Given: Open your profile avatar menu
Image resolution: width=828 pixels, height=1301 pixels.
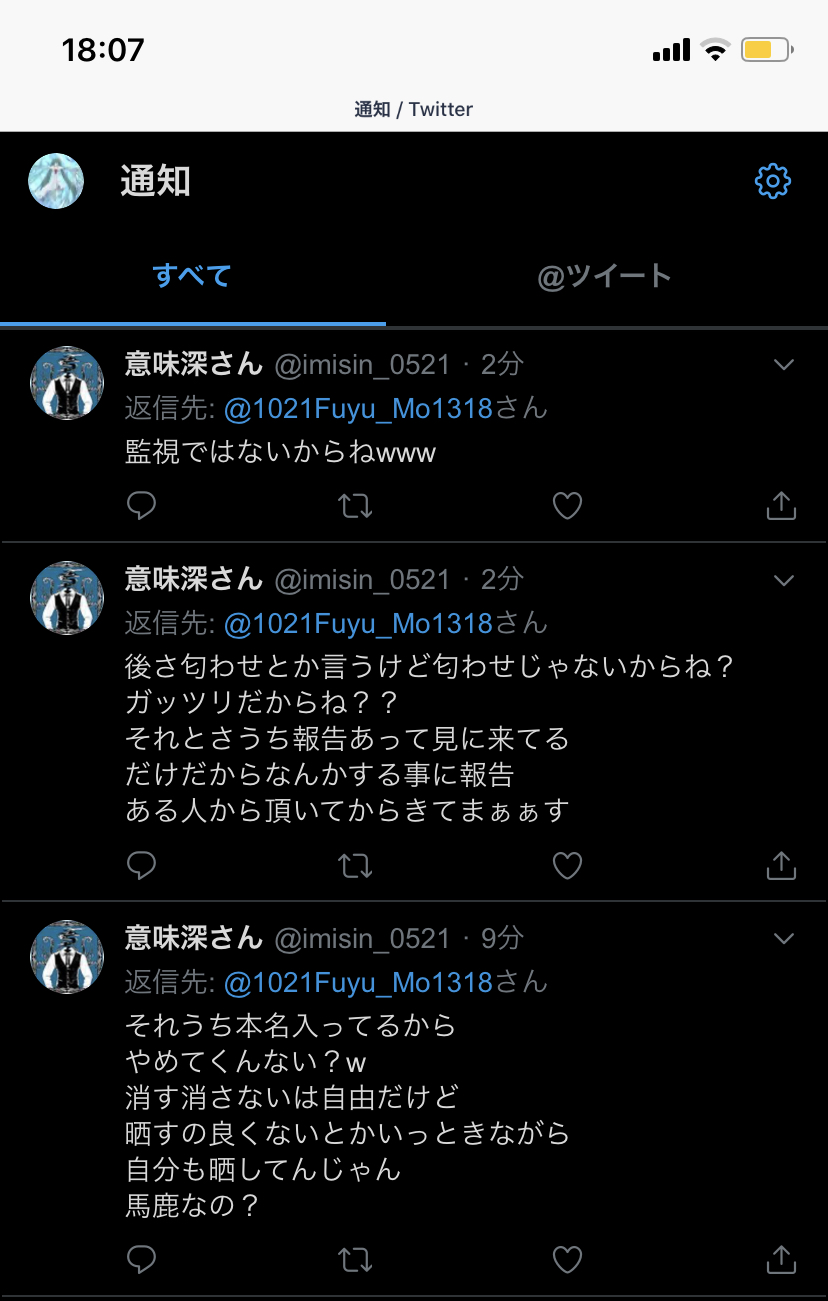Looking at the screenshot, I should (x=56, y=182).
